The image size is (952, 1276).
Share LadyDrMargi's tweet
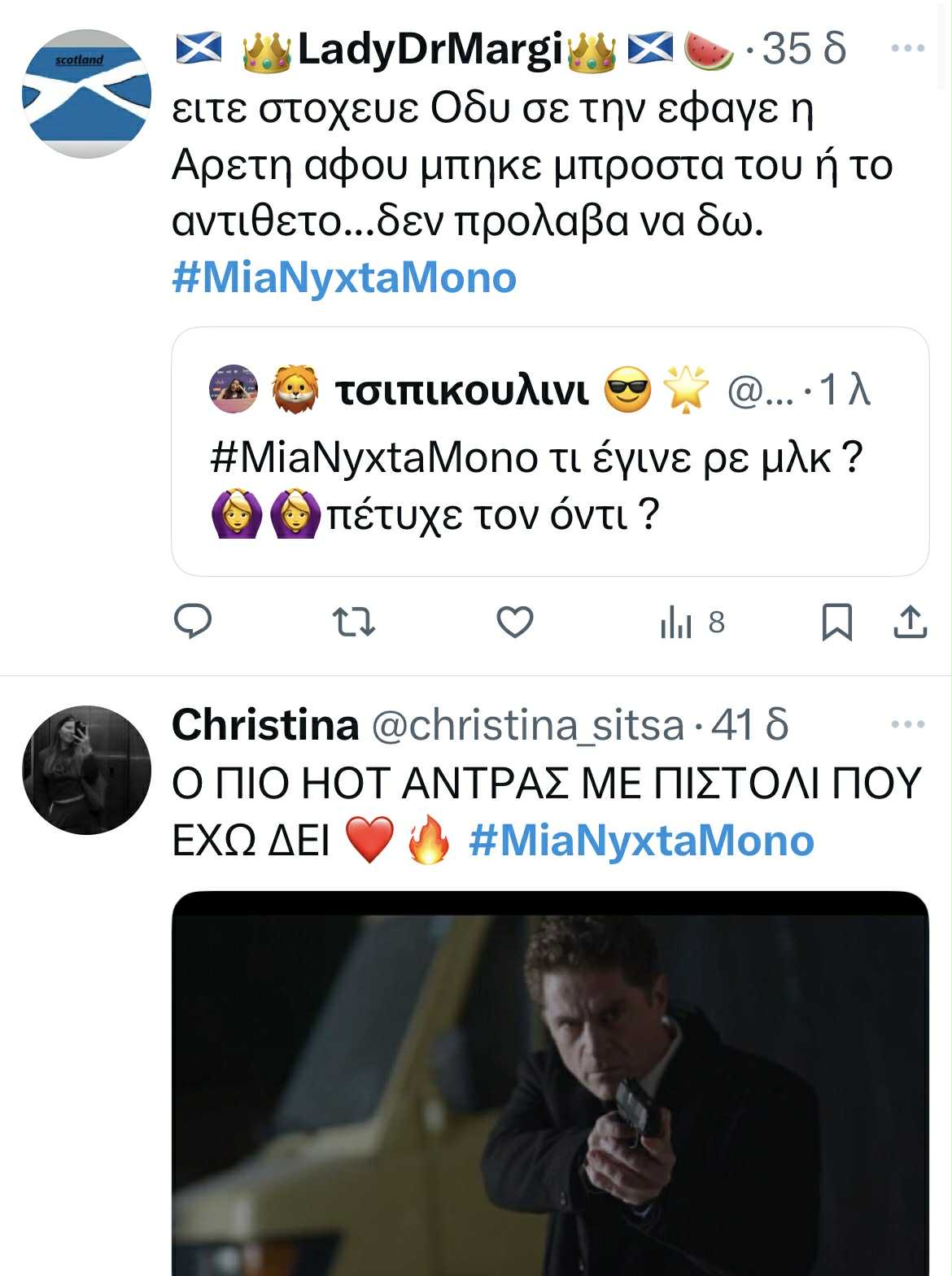click(911, 623)
